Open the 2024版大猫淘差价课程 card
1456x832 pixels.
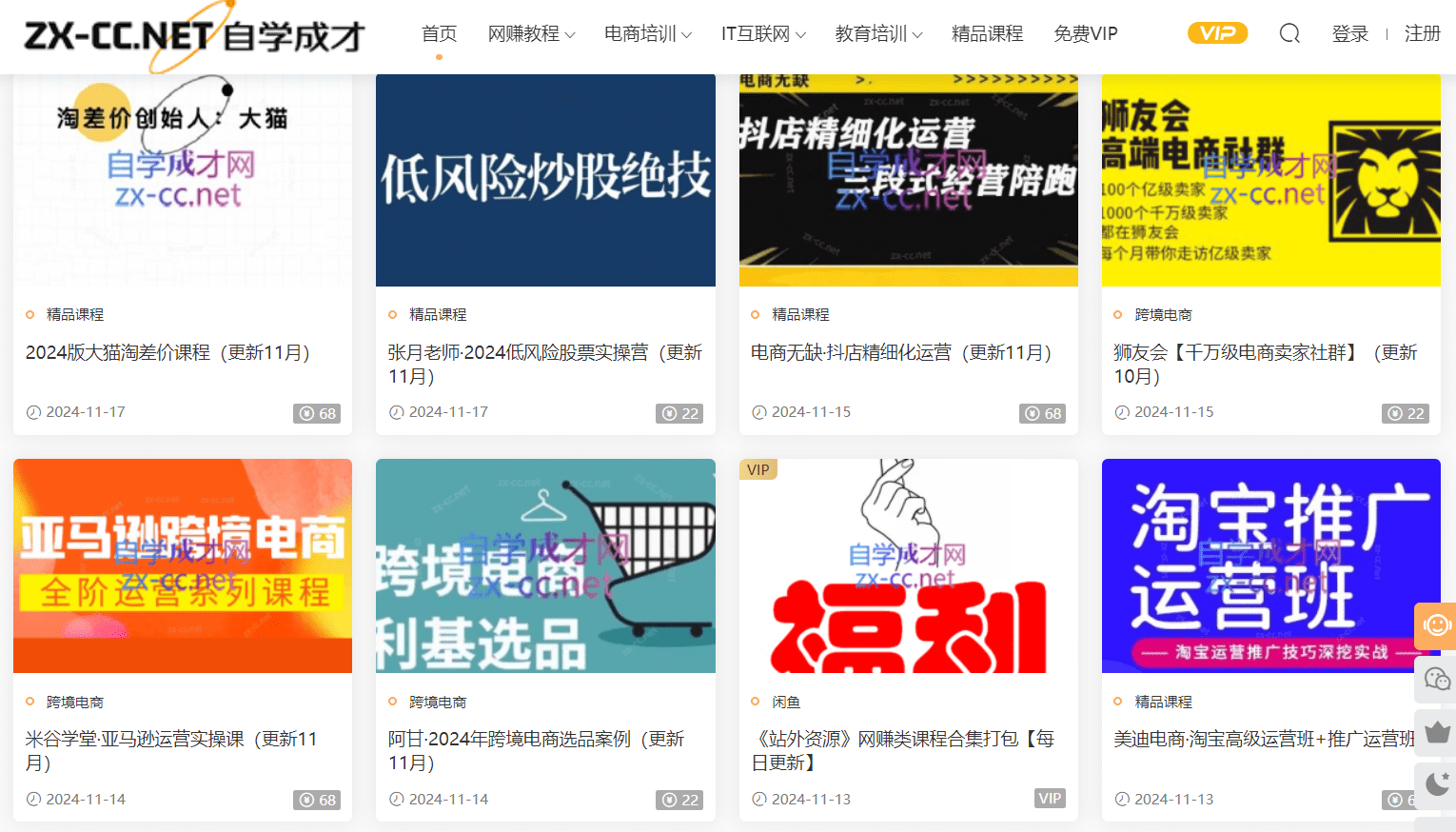(x=167, y=353)
